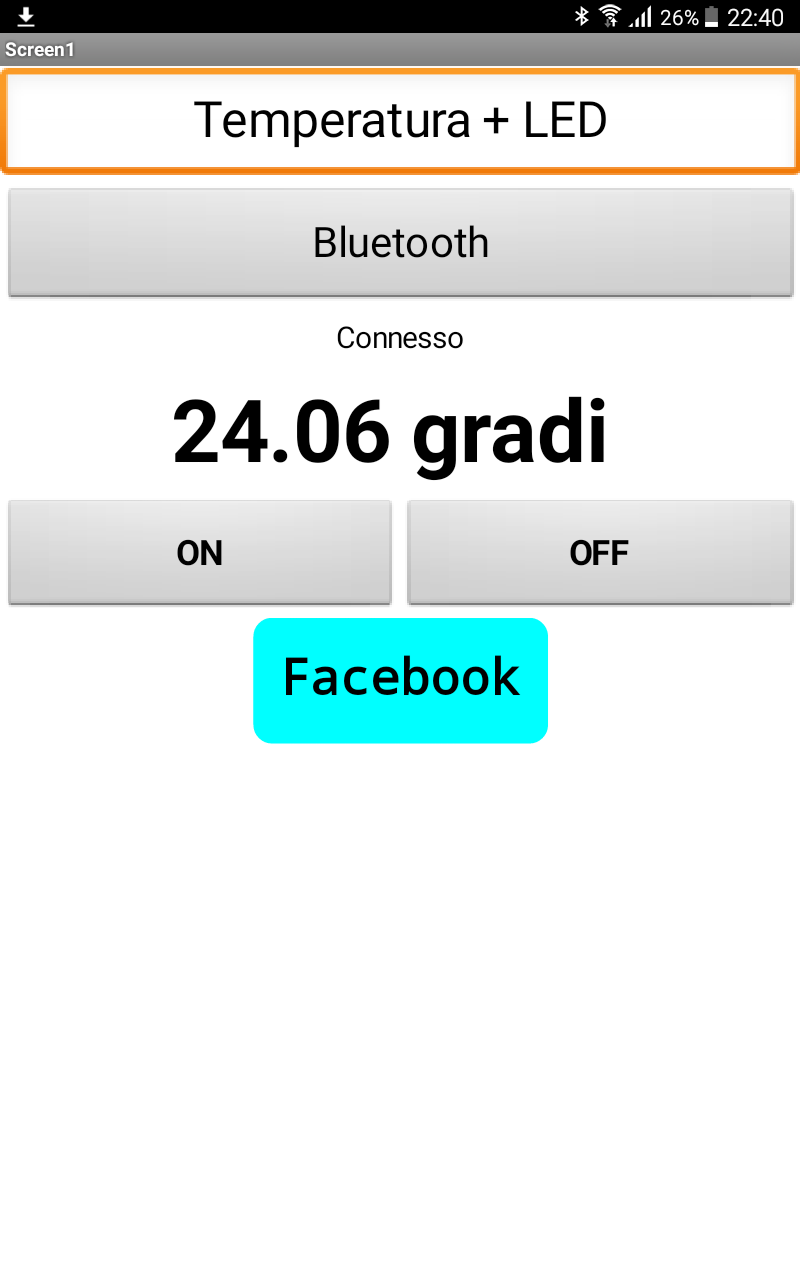The height and width of the screenshot is (1280, 800).
Task: Click the Screen1 title bar
Action: pos(400,48)
